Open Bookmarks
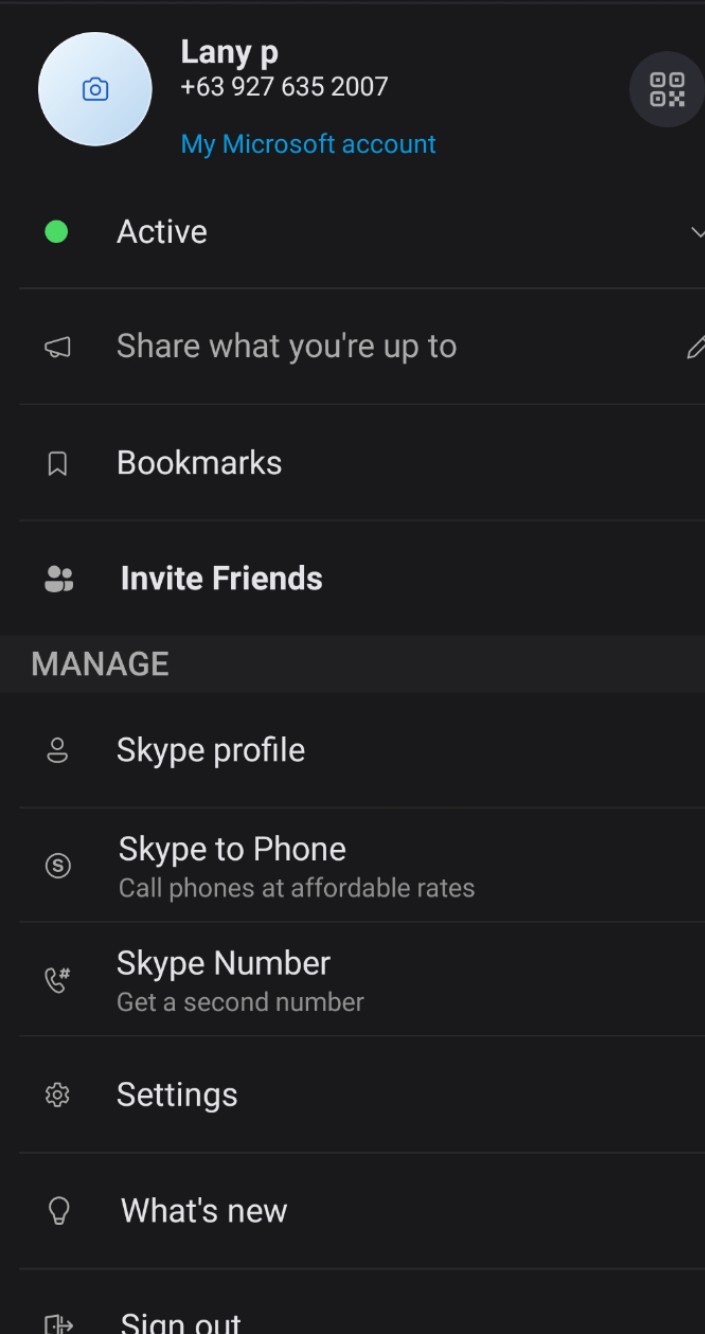This screenshot has height=1334, width=705. pos(362,463)
